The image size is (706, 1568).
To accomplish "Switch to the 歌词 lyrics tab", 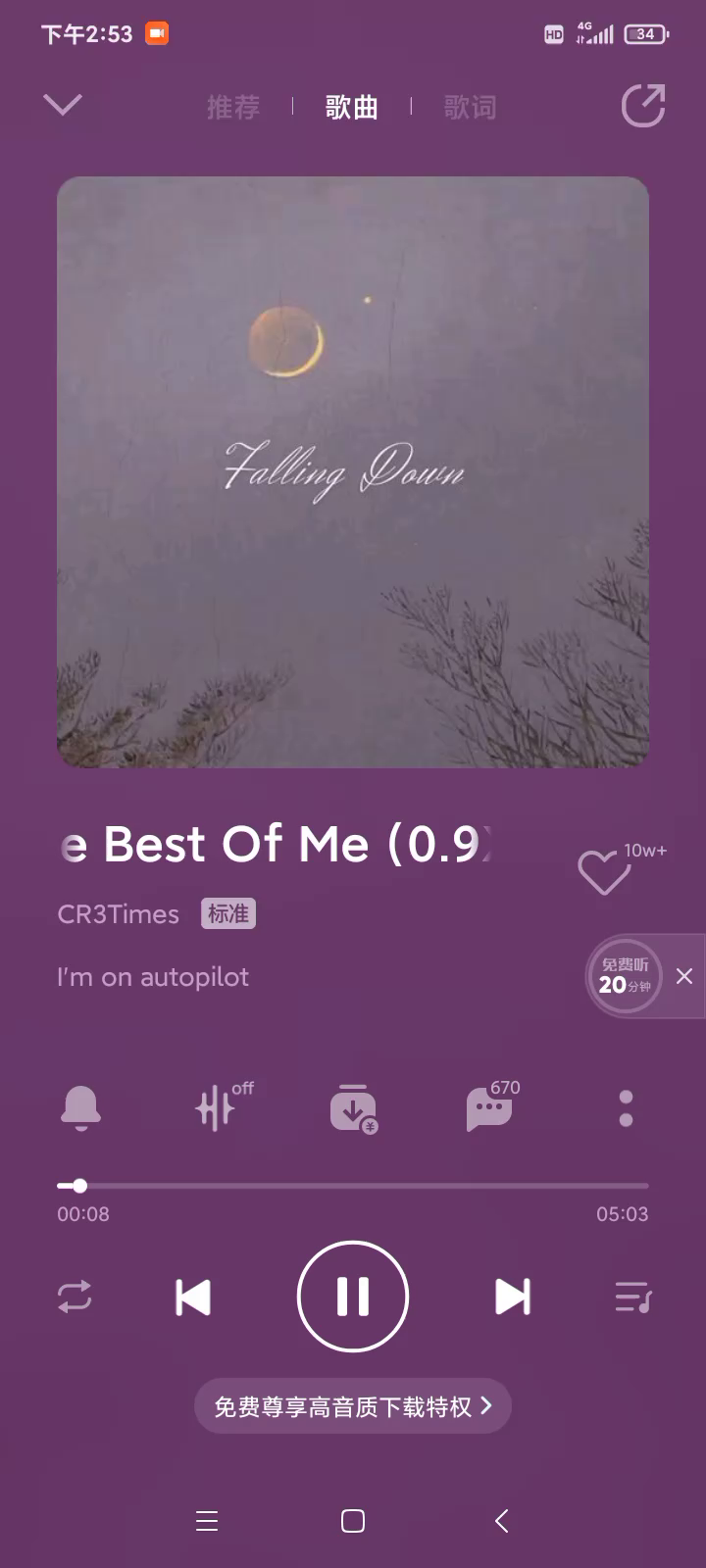I will [470, 107].
